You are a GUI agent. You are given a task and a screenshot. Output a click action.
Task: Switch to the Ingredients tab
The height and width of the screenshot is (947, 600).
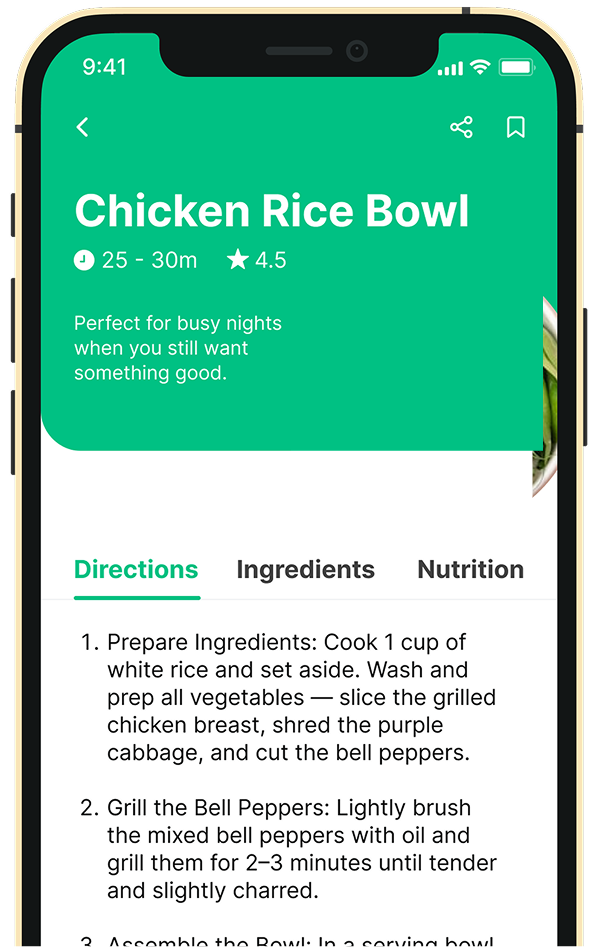point(305,570)
